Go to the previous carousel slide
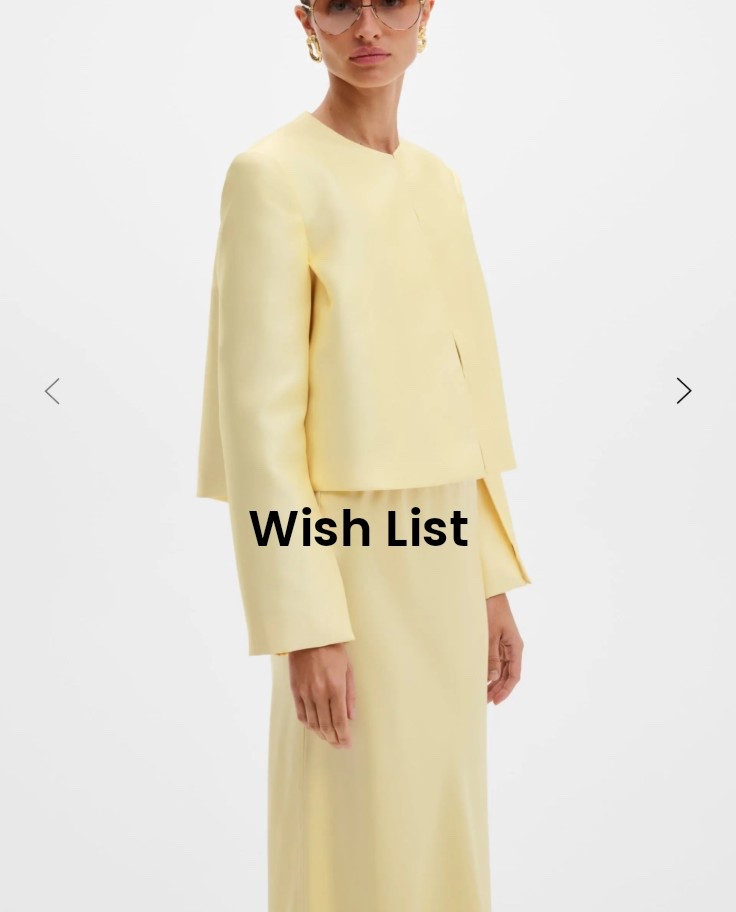Viewport: 736px width, 912px height. pyautogui.click(x=52, y=391)
